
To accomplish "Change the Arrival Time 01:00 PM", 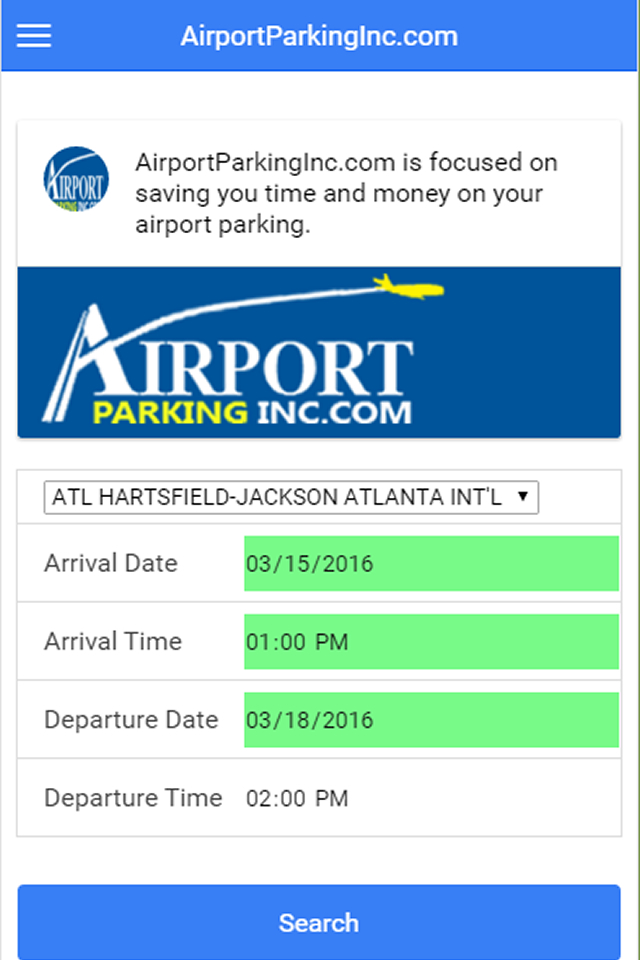I will [431, 642].
